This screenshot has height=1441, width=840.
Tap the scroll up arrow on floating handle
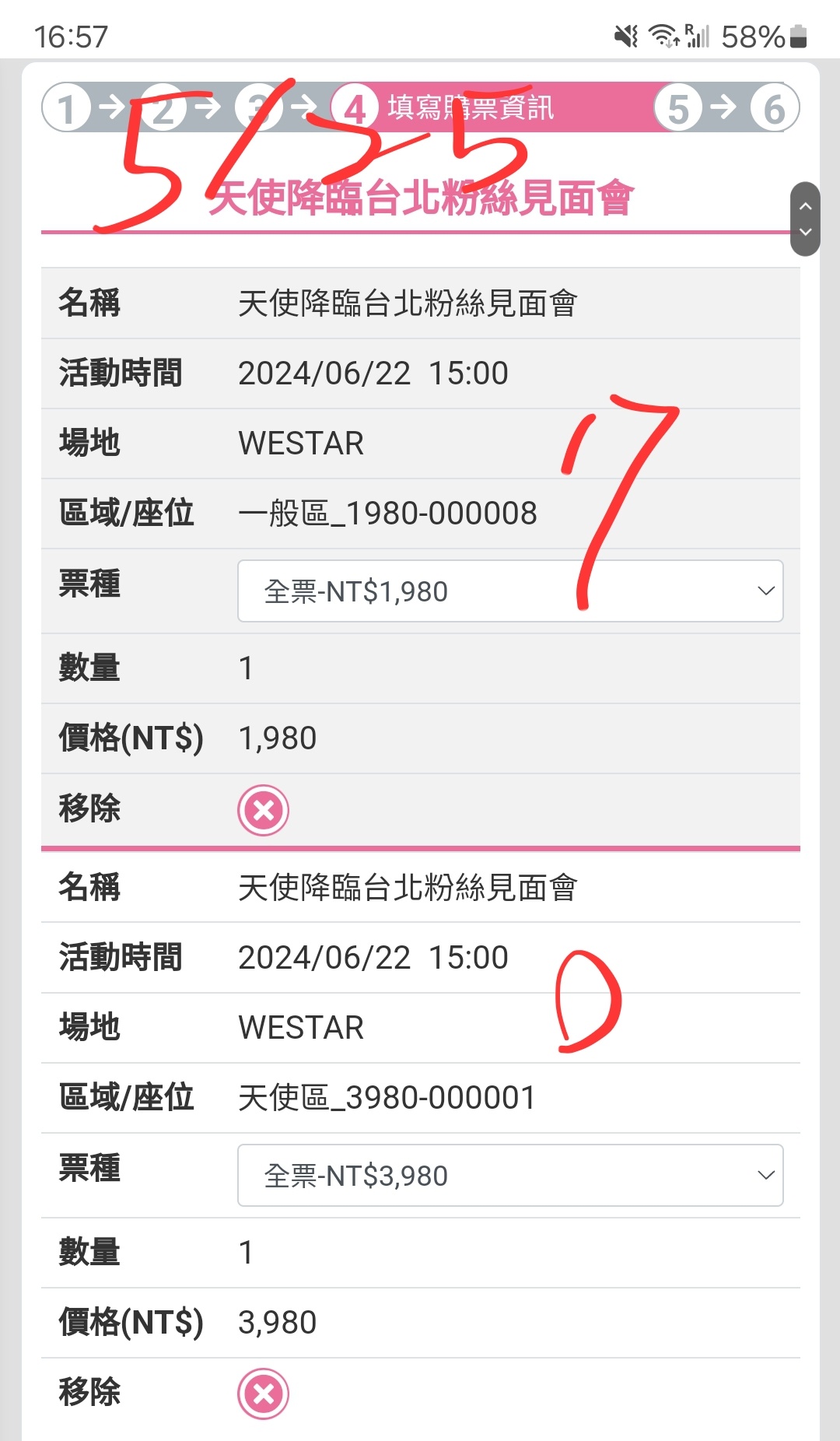806,206
